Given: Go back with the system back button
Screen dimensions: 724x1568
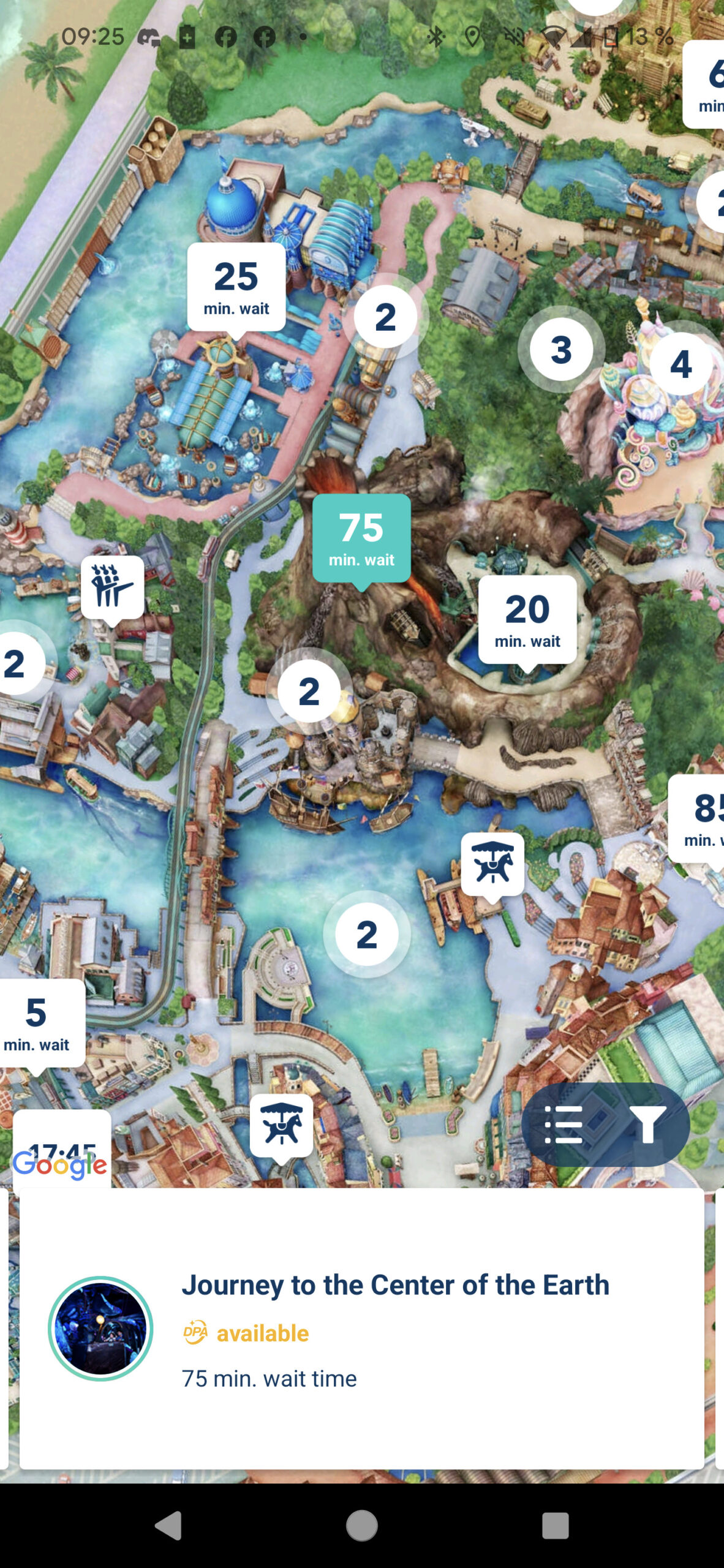Looking at the screenshot, I should pos(168,1525).
